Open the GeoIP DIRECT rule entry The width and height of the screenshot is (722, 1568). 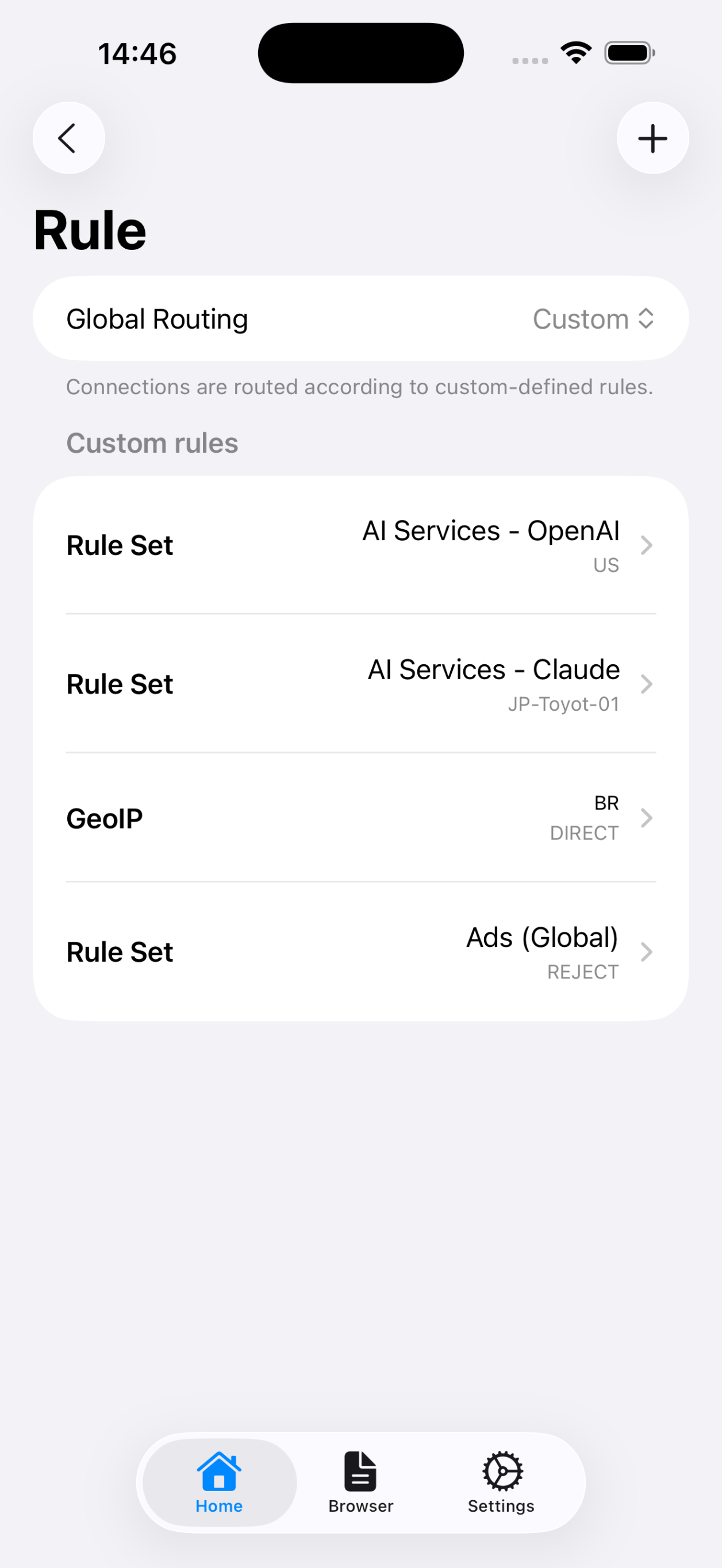tap(361, 818)
